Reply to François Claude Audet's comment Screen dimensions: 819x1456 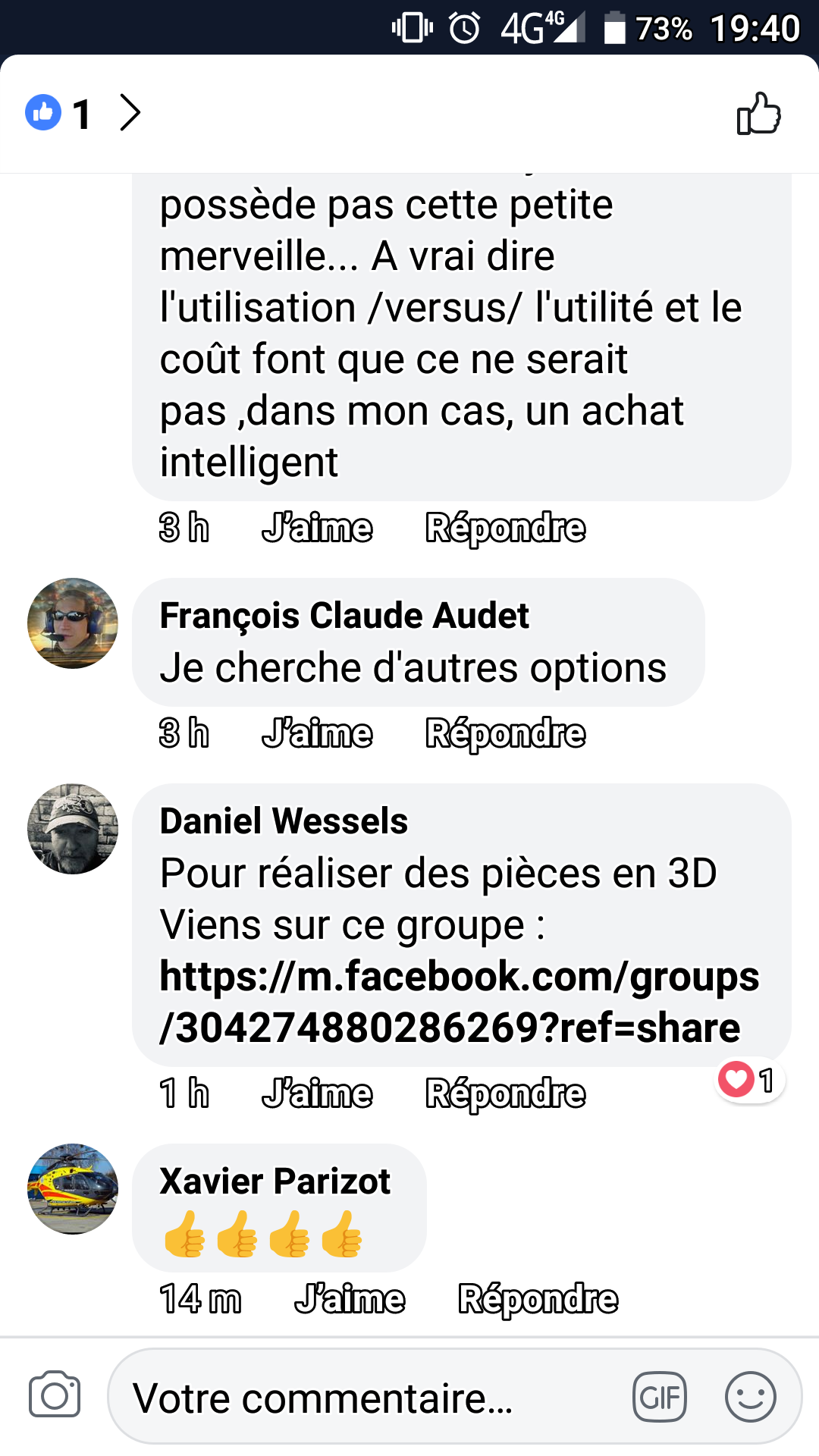(505, 734)
